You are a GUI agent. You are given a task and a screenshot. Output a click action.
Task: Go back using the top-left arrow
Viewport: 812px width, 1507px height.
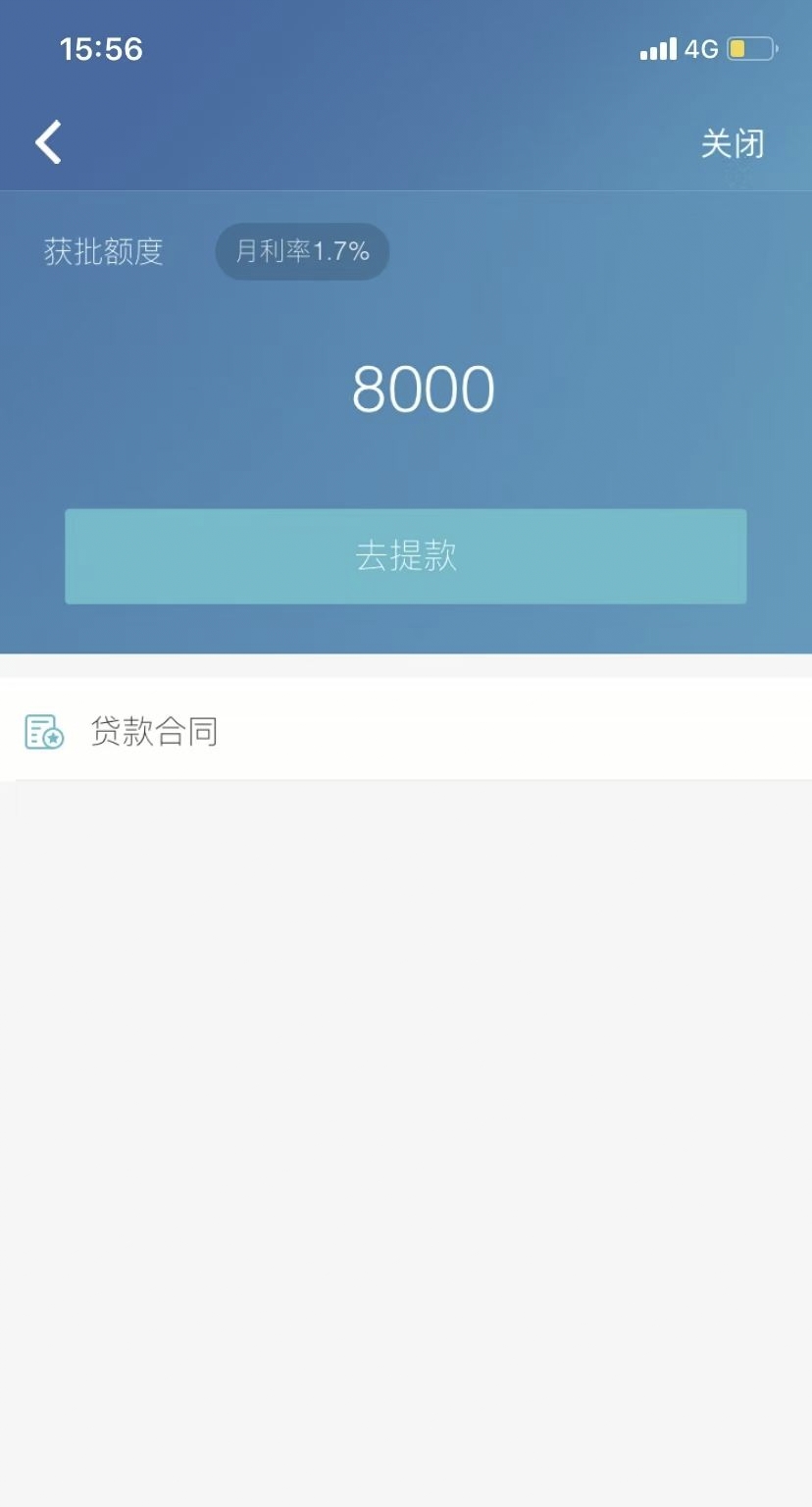(x=48, y=142)
